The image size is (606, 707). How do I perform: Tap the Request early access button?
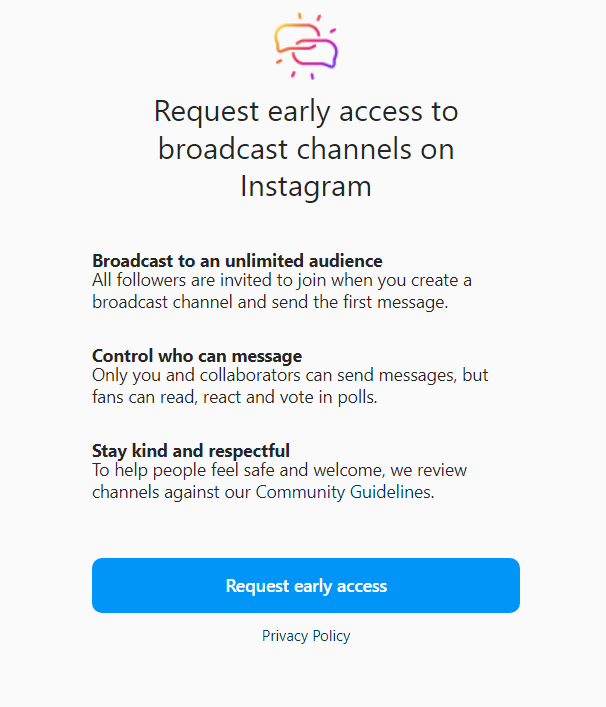click(306, 586)
